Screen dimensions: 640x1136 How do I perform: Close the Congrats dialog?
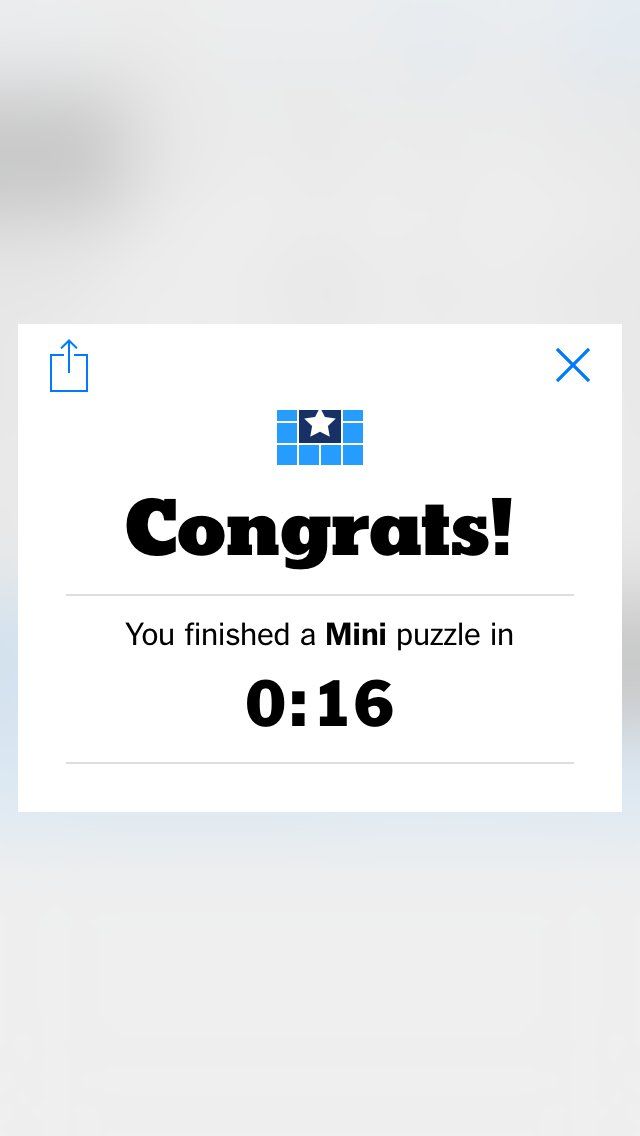coord(573,365)
